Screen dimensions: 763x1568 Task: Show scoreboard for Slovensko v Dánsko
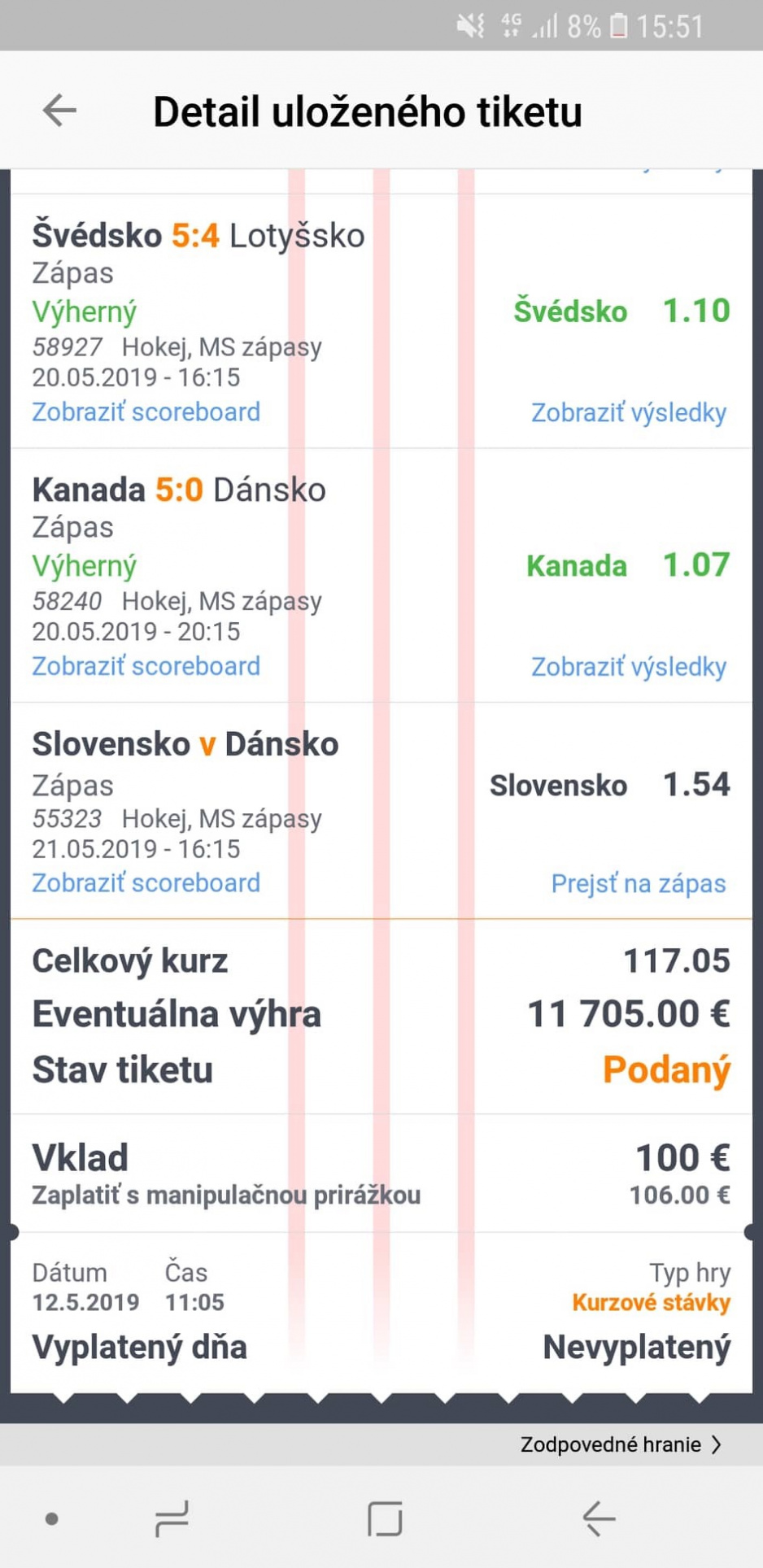[x=146, y=882]
